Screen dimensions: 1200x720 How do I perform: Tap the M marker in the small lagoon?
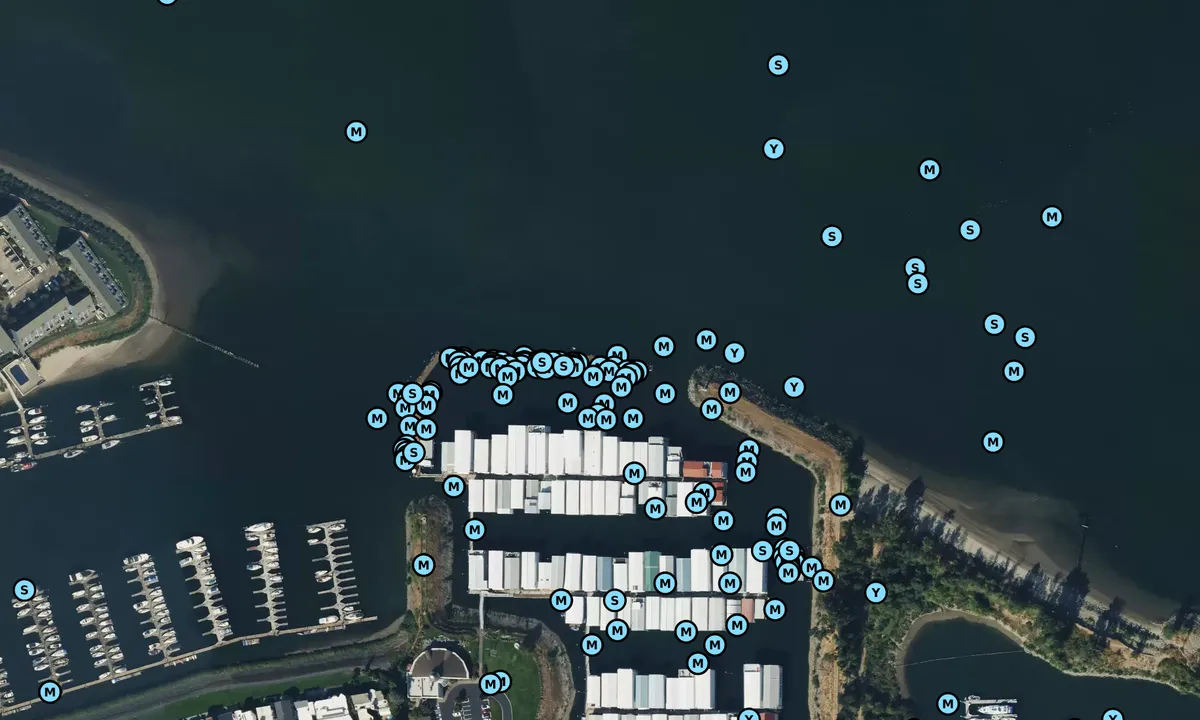point(948,703)
